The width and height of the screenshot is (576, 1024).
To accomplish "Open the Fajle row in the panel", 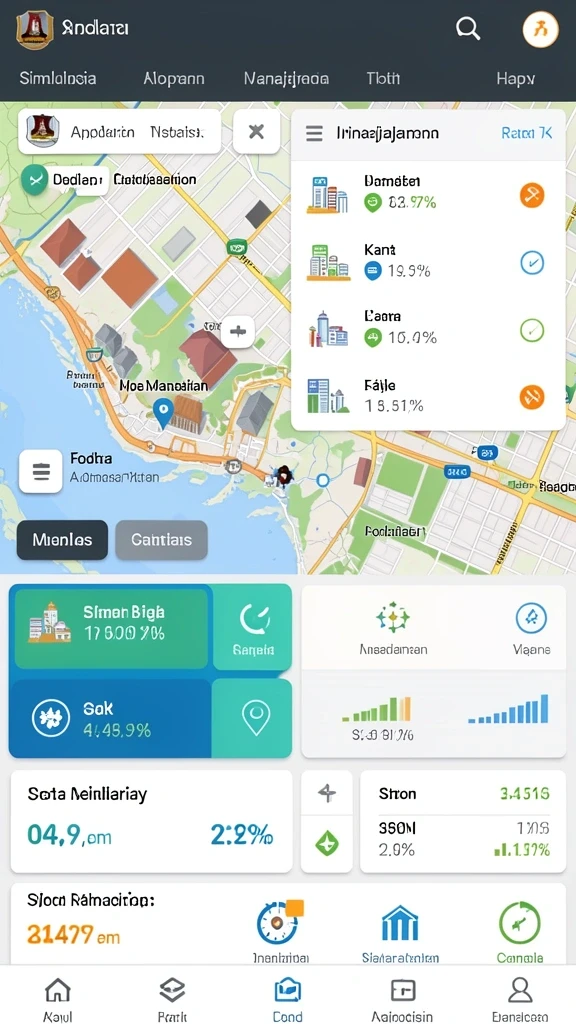I will click(x=428, y=396).
